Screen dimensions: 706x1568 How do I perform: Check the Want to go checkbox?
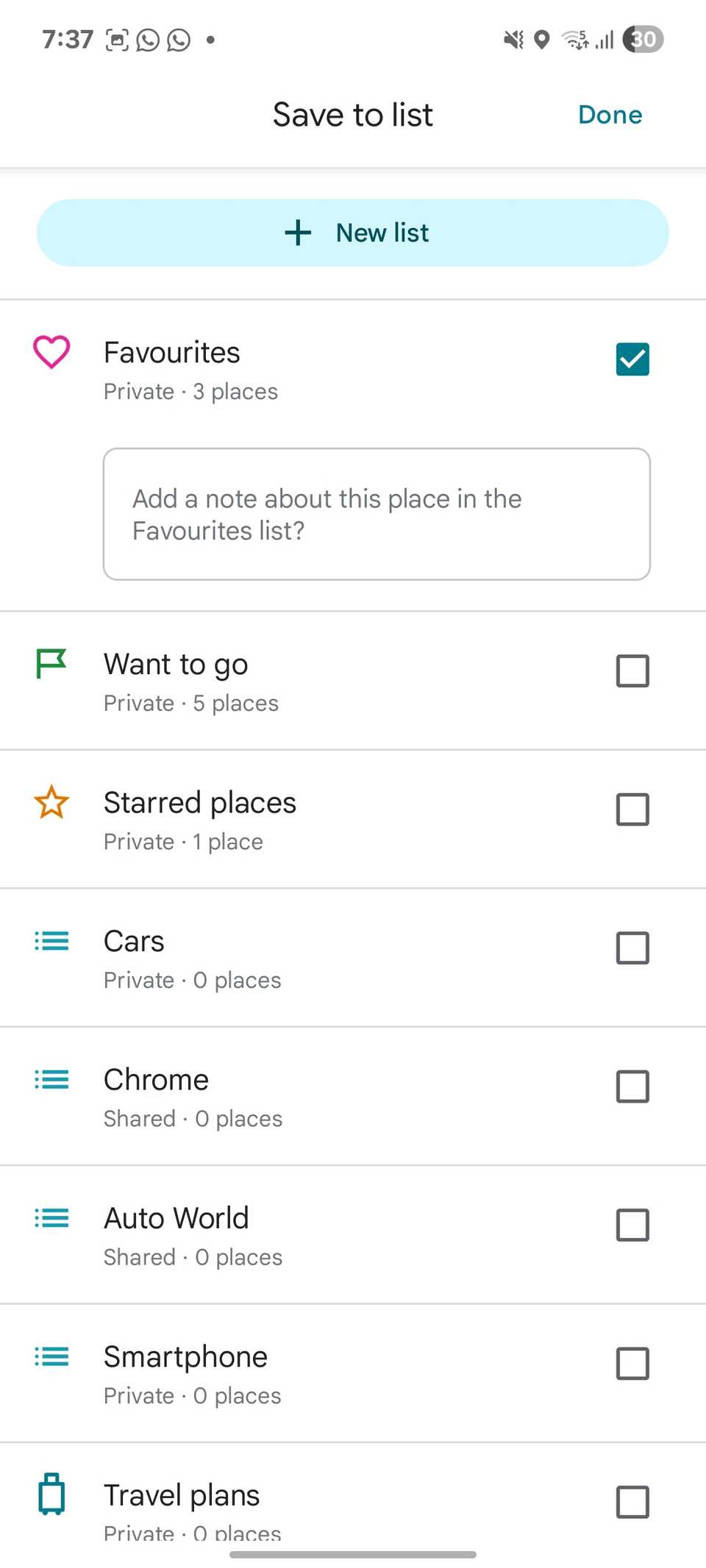point(632,670)
